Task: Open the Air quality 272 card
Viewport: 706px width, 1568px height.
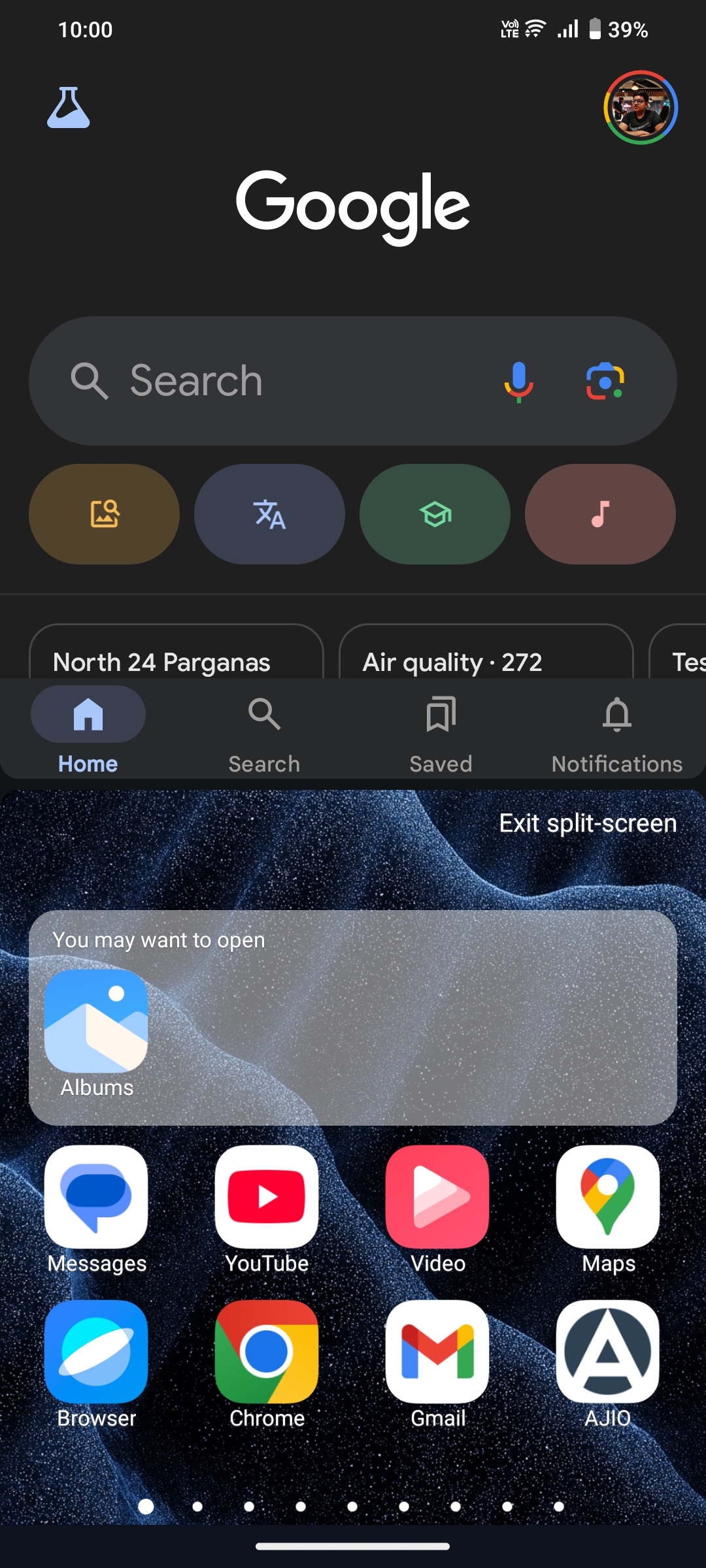Action: click(486, 656)
